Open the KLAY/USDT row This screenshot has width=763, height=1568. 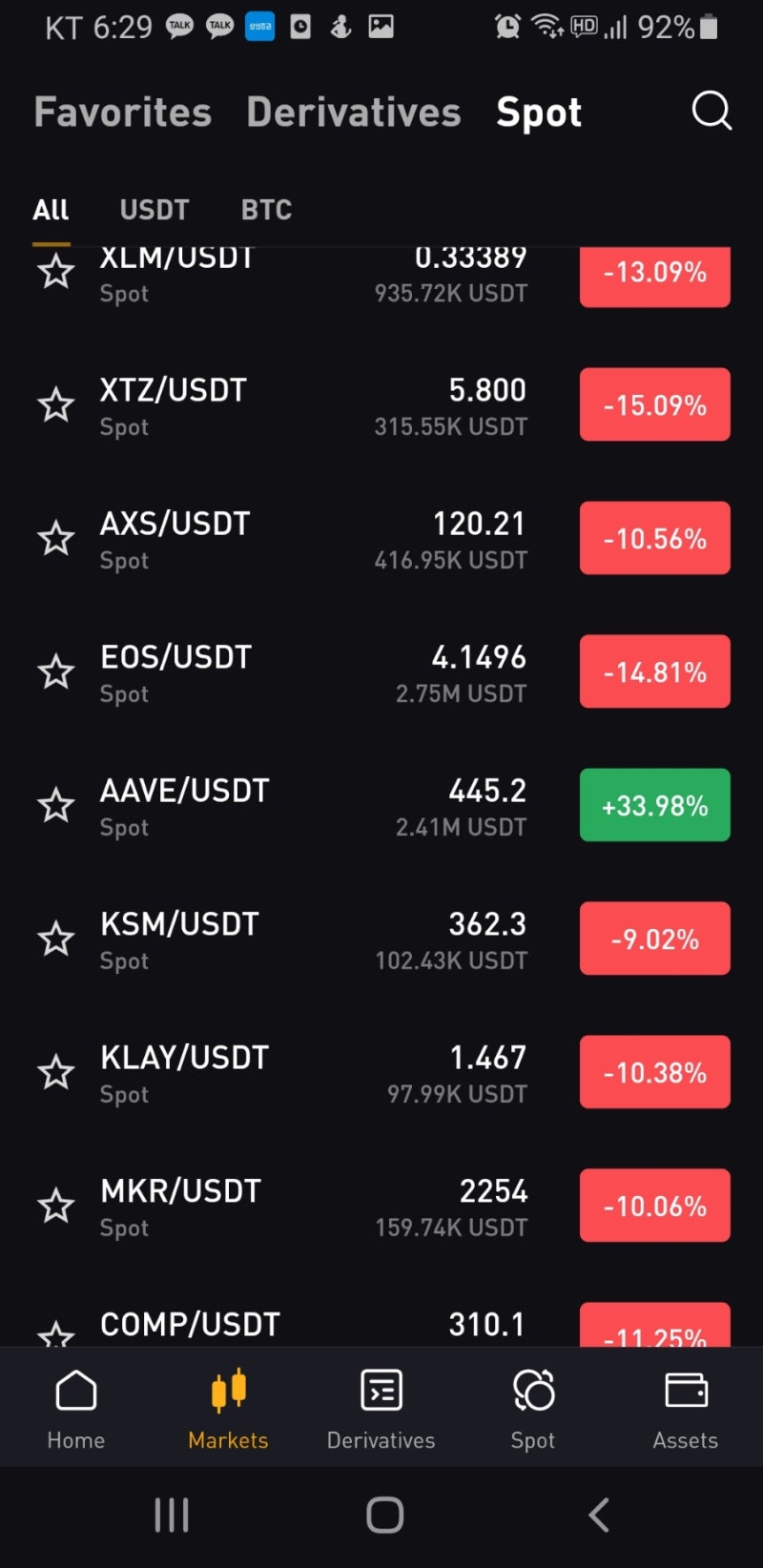pos(381,1073)
